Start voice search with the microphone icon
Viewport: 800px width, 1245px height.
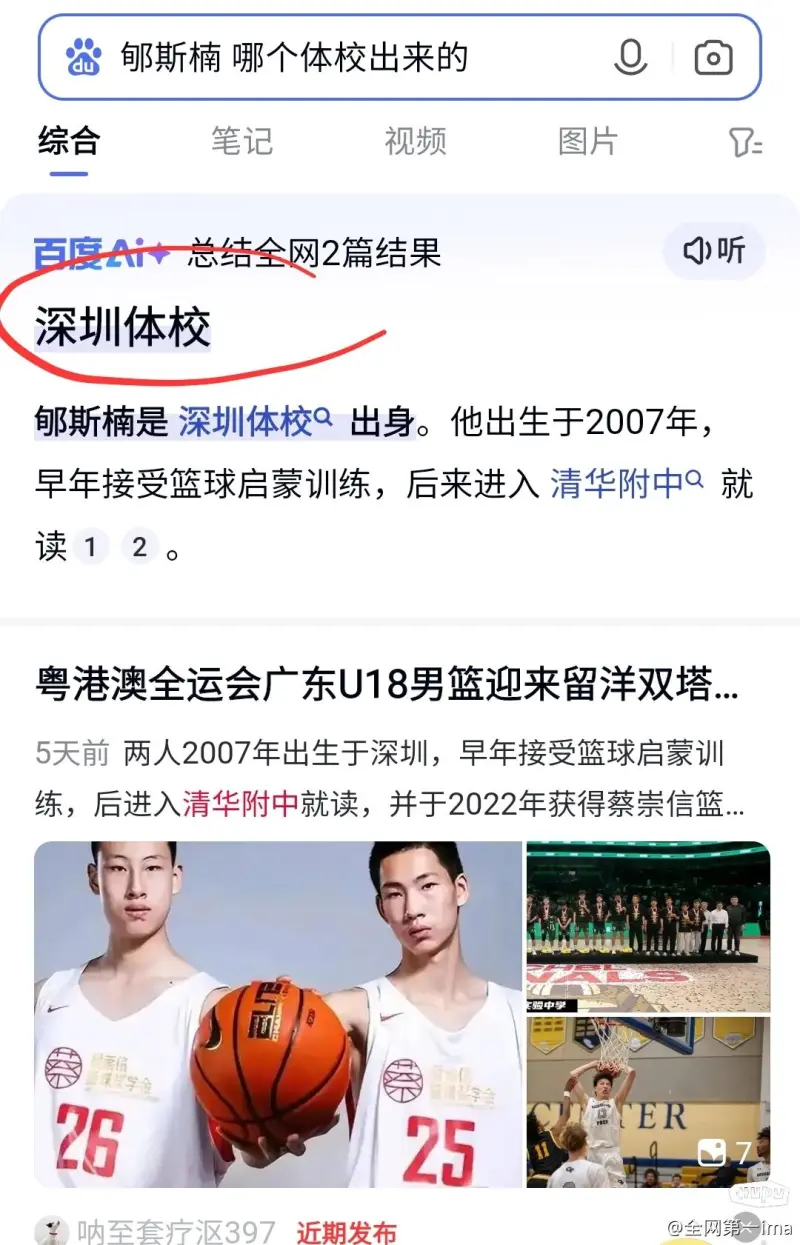pos(630,57)
